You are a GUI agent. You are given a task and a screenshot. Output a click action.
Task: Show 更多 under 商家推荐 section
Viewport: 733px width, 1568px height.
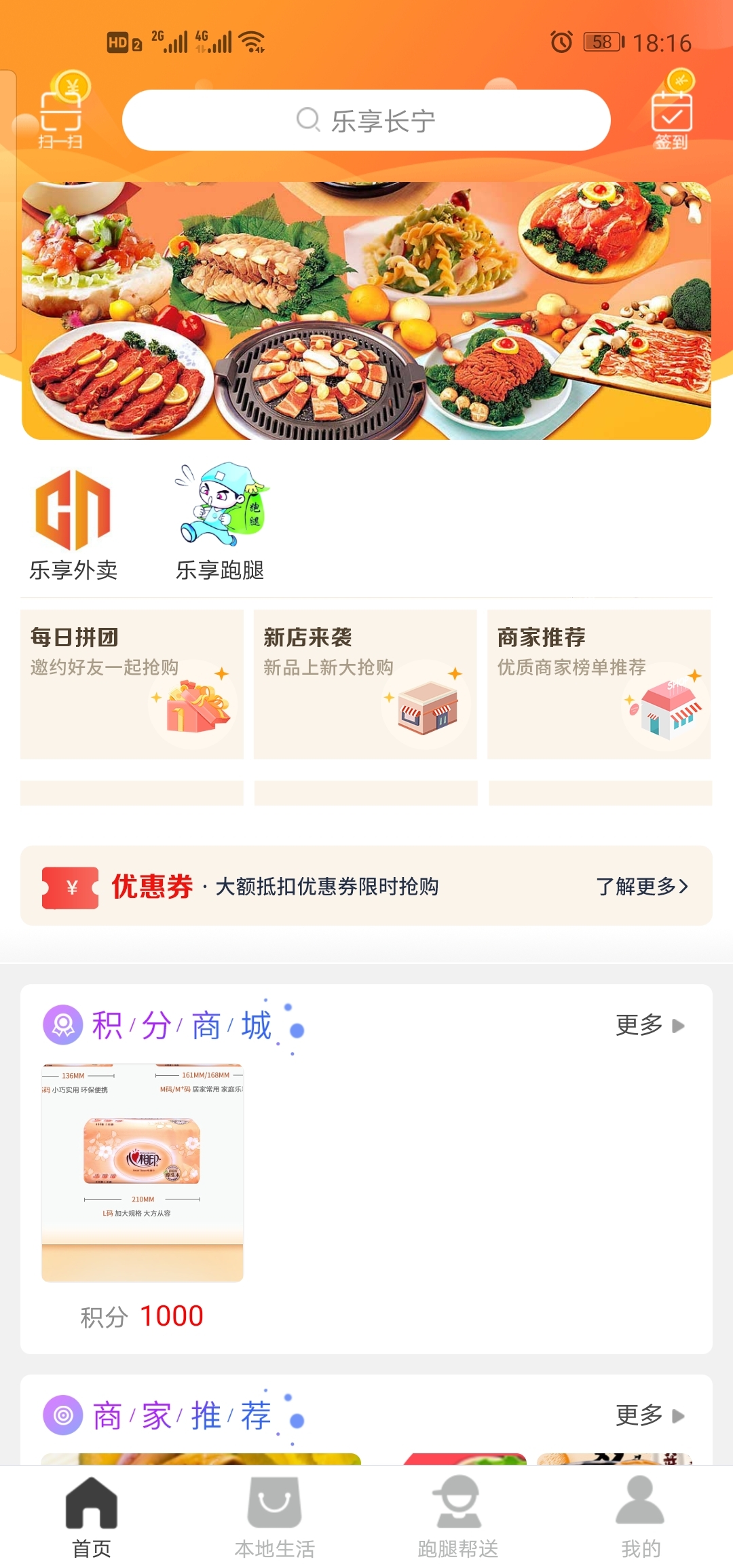pyautogui.click(x=650, y=1415)
